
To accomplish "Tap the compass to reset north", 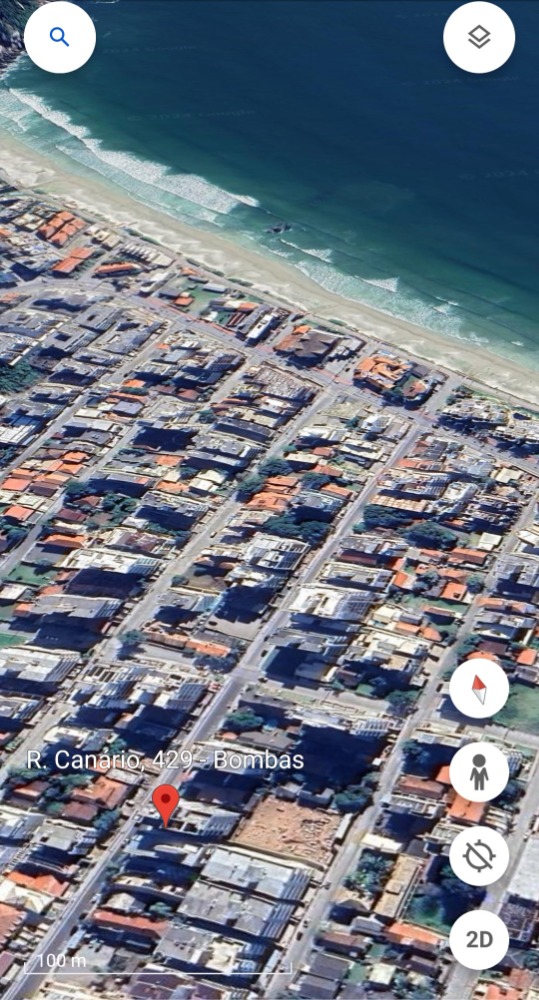I will coord(479,688).
